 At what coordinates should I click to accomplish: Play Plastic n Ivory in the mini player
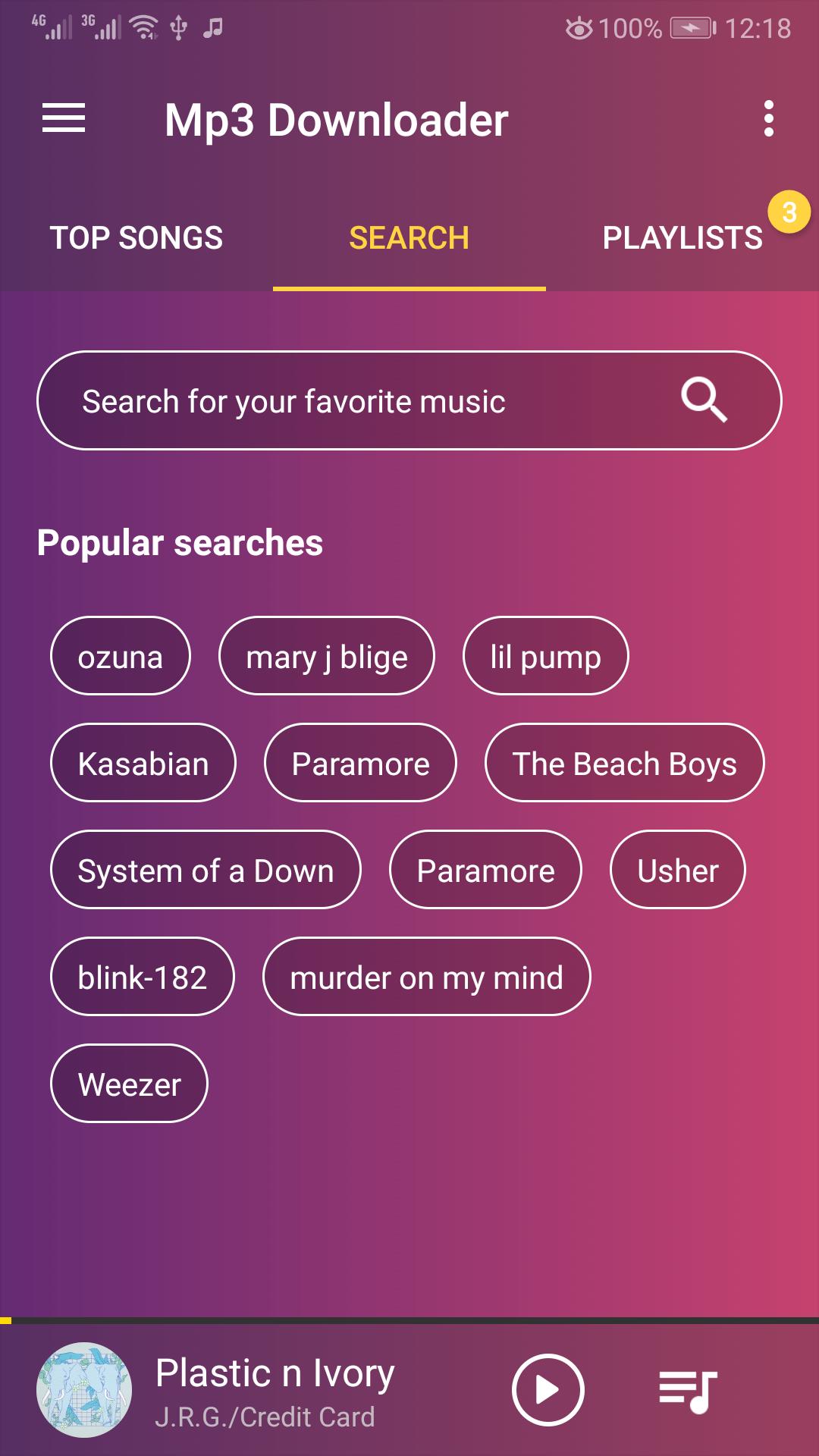(548, 1390)
